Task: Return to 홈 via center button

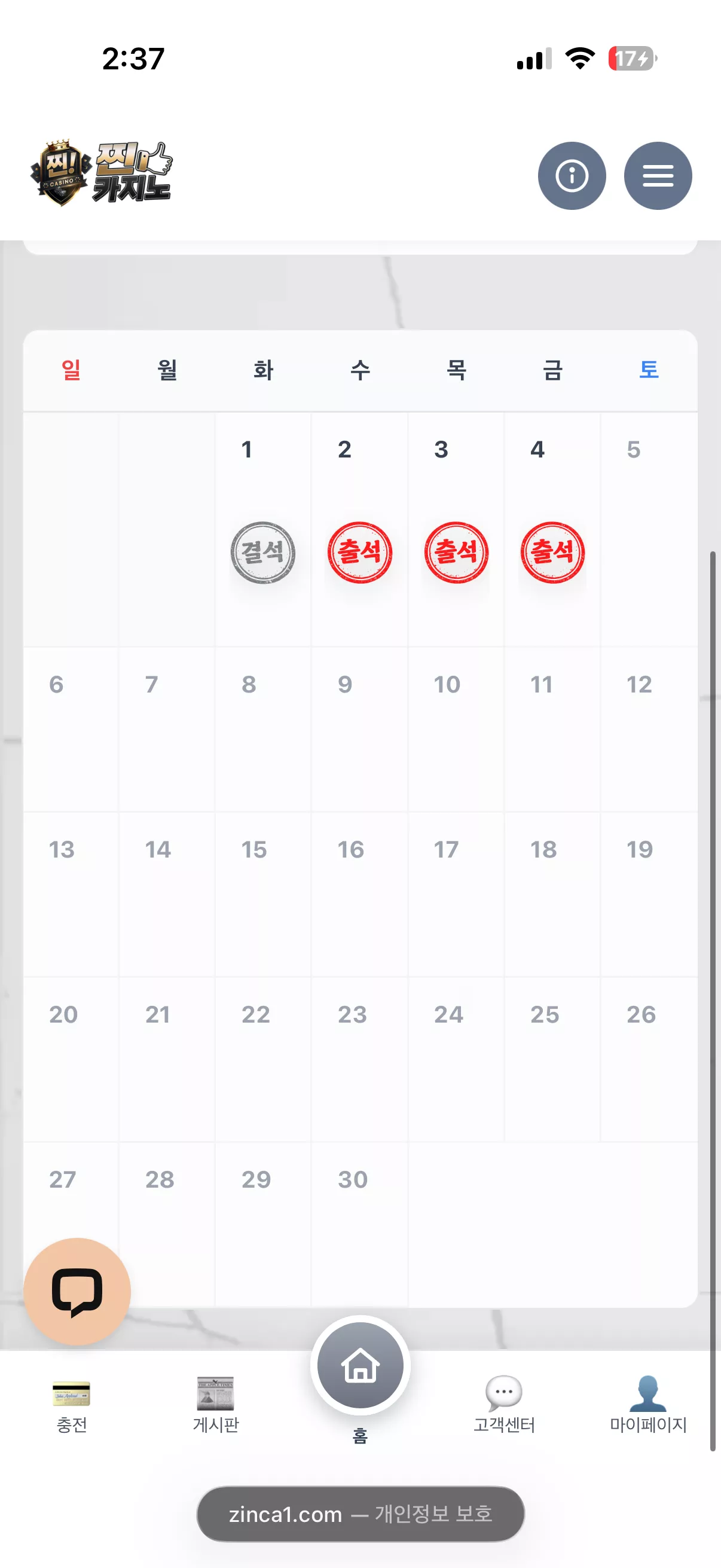Action: coord(360,1365)
